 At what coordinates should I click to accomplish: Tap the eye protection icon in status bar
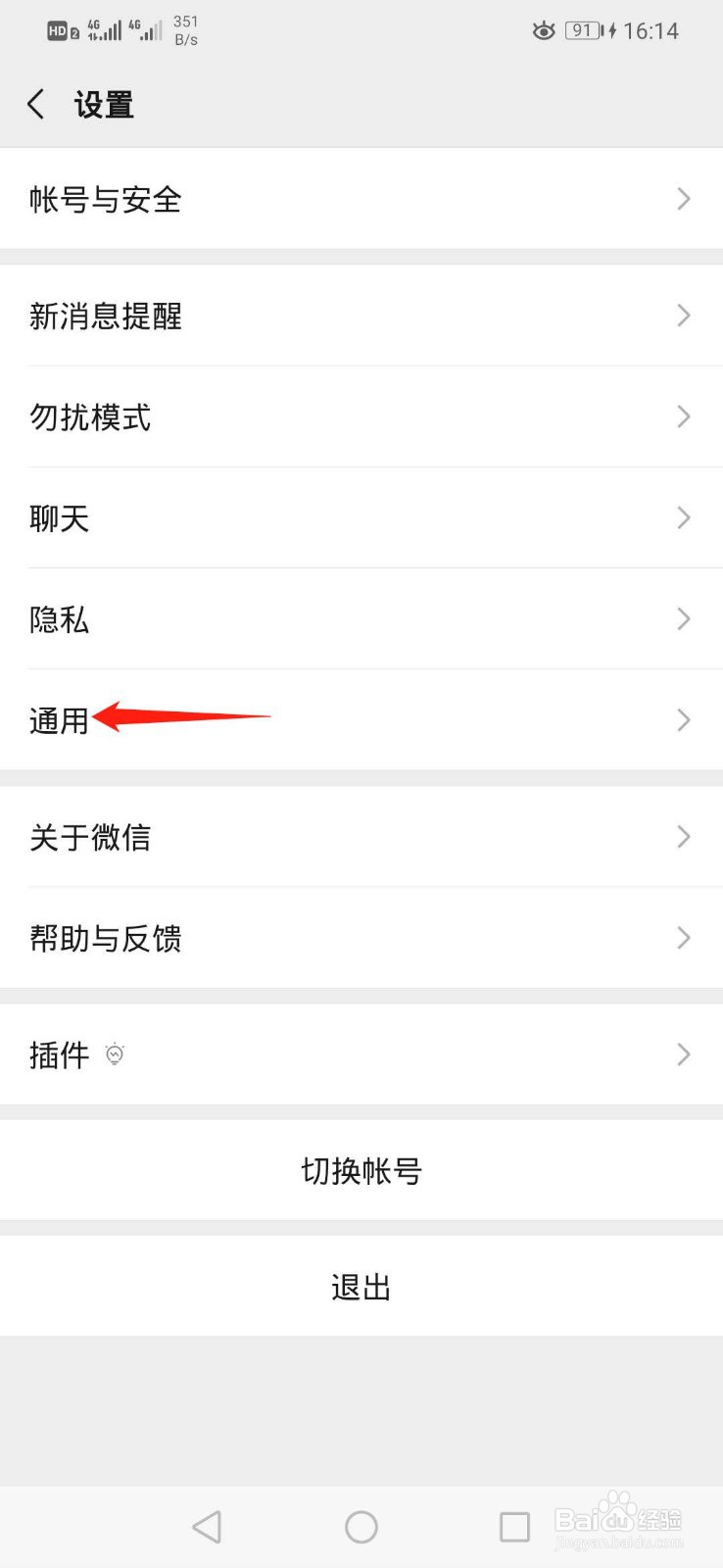click(x=543, y=30)
